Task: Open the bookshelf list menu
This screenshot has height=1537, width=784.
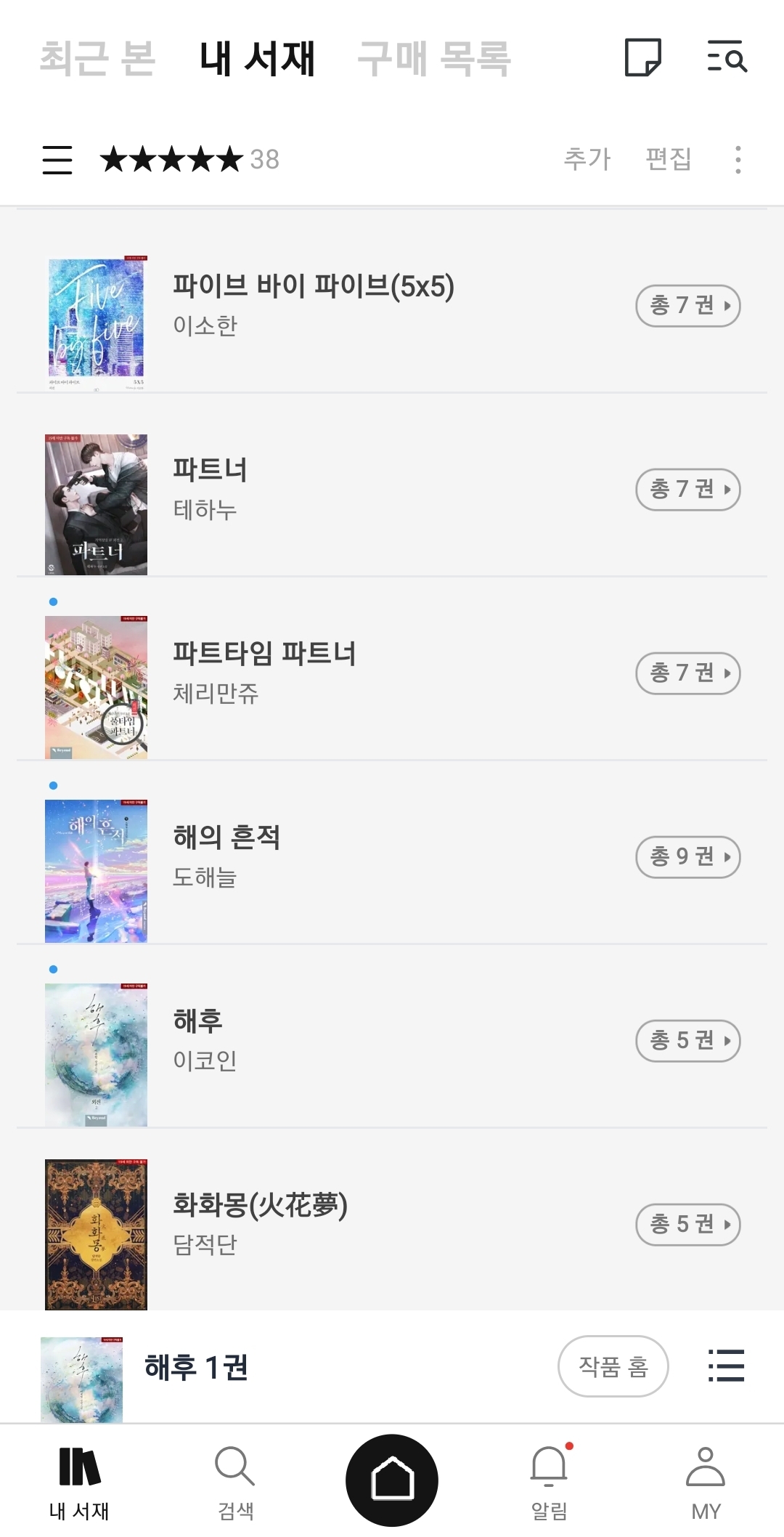Action: tap(57, 160)
